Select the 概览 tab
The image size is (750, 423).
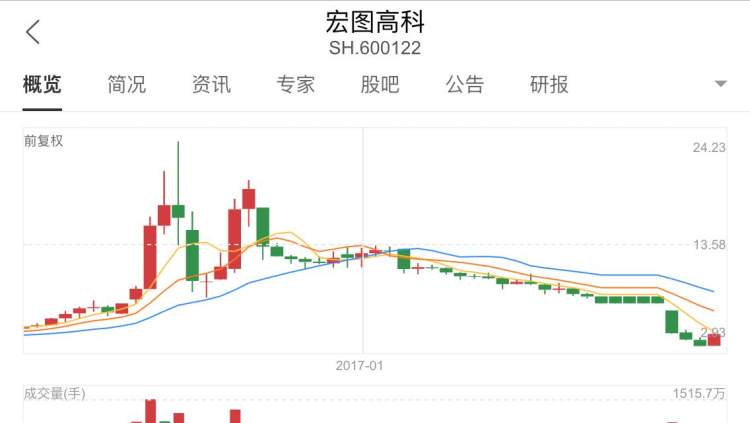(42, 84)
